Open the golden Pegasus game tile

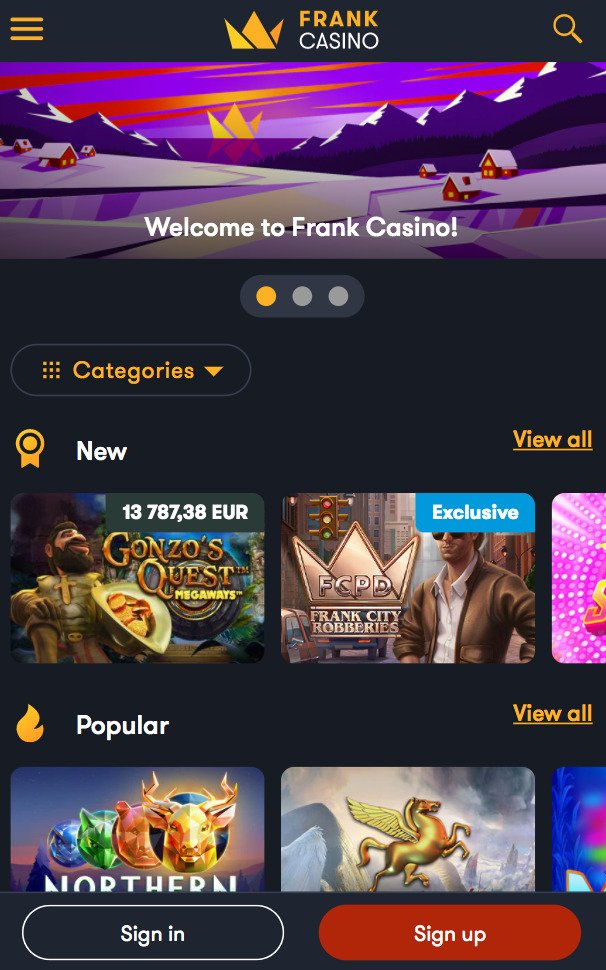408,828
